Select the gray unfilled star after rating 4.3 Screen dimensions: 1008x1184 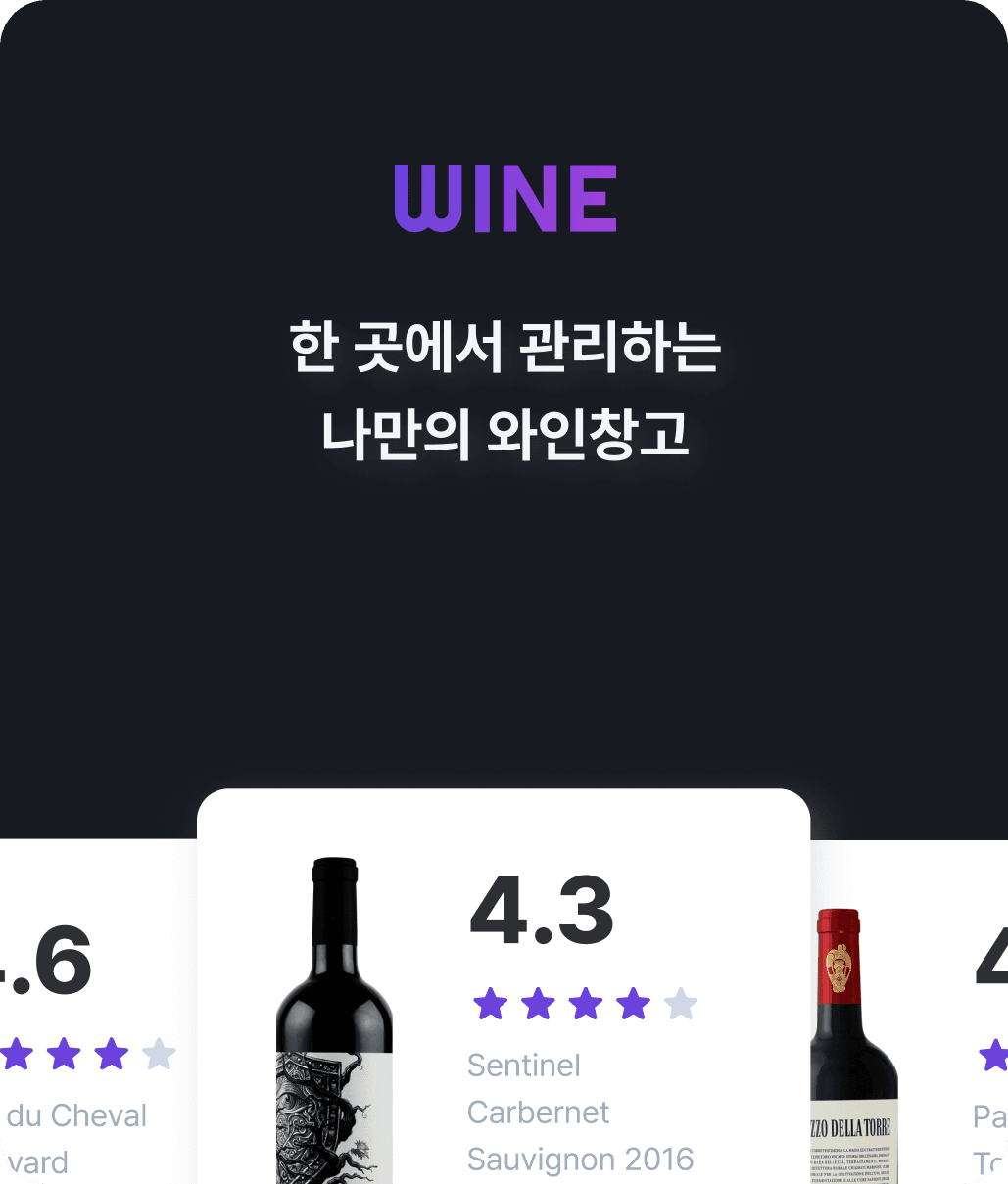point(678,1003)
